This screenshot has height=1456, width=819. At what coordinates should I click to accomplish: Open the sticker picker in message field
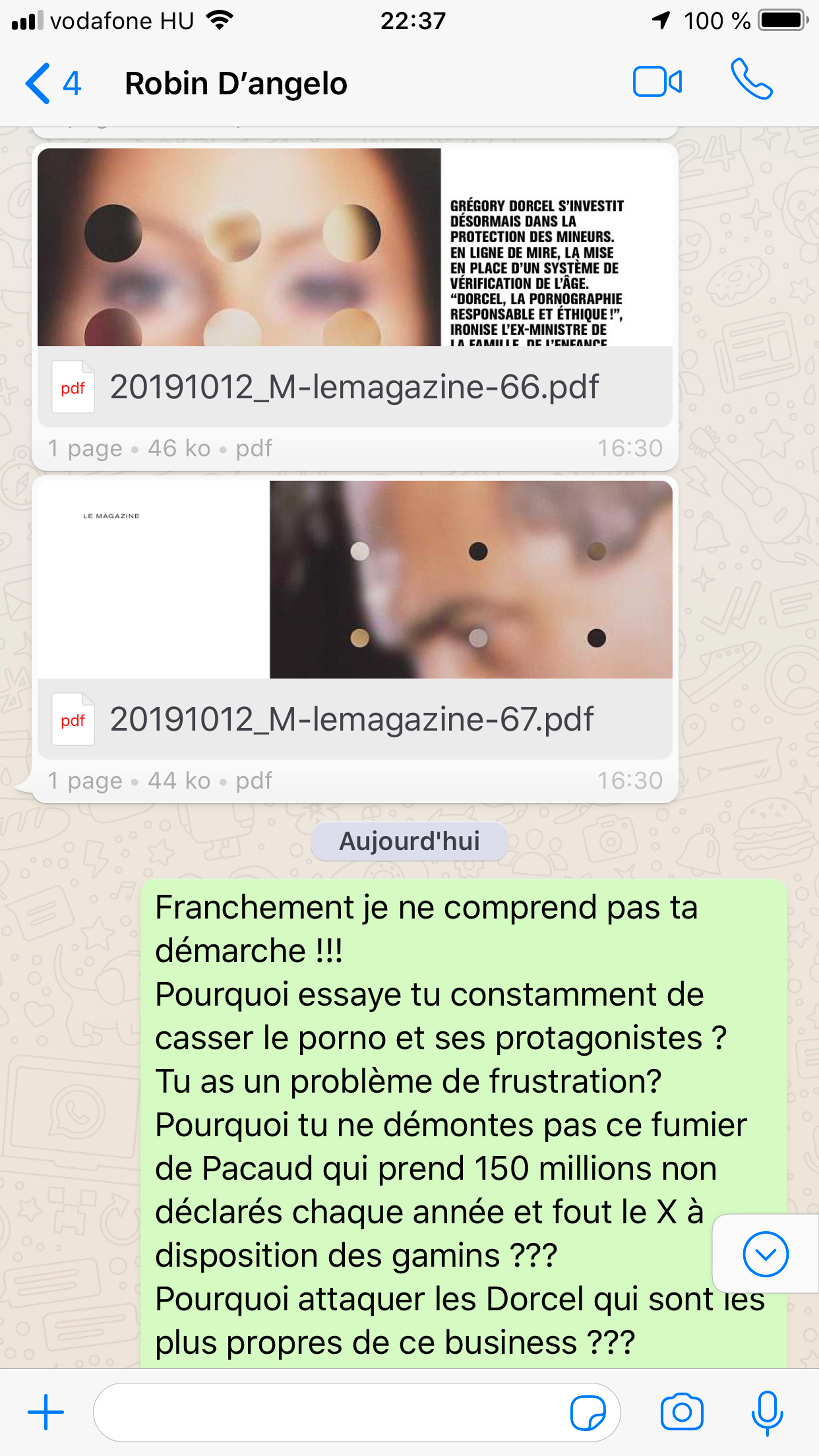588,1413
